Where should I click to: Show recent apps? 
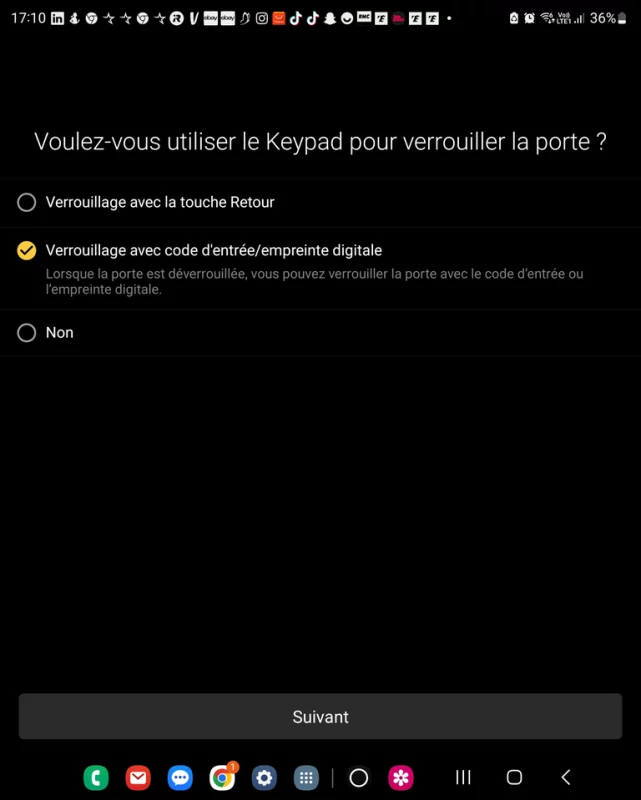463,777
